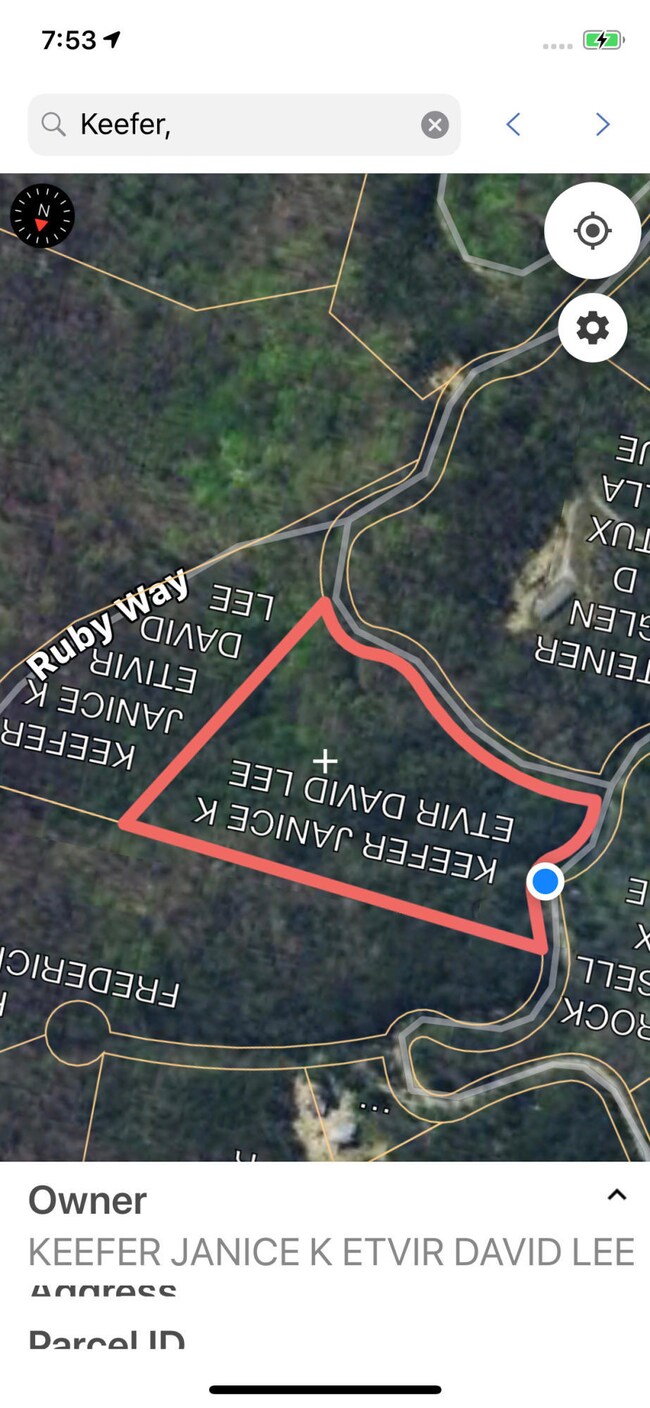Viewport: 650px width, 1408px height.
Task: Go to previous search result
Action: point(514,125)
